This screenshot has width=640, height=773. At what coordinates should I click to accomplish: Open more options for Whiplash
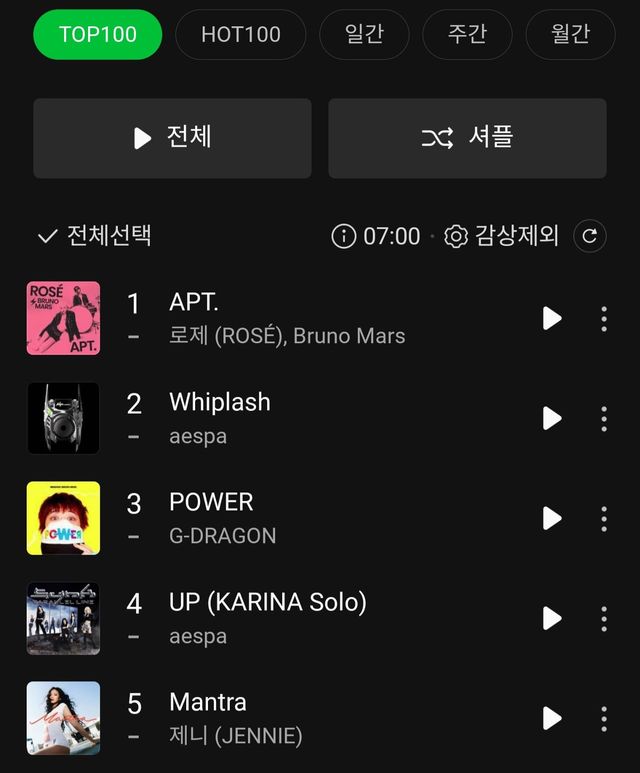[603, 418]
